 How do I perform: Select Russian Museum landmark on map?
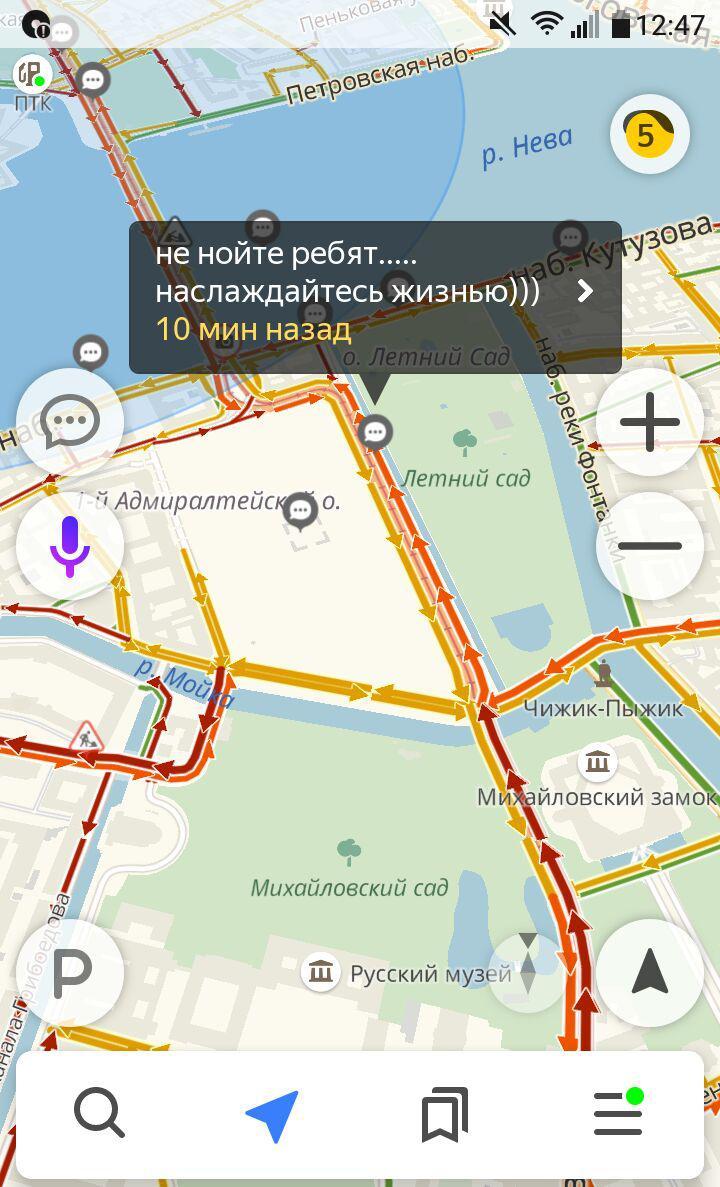(322, 972)
